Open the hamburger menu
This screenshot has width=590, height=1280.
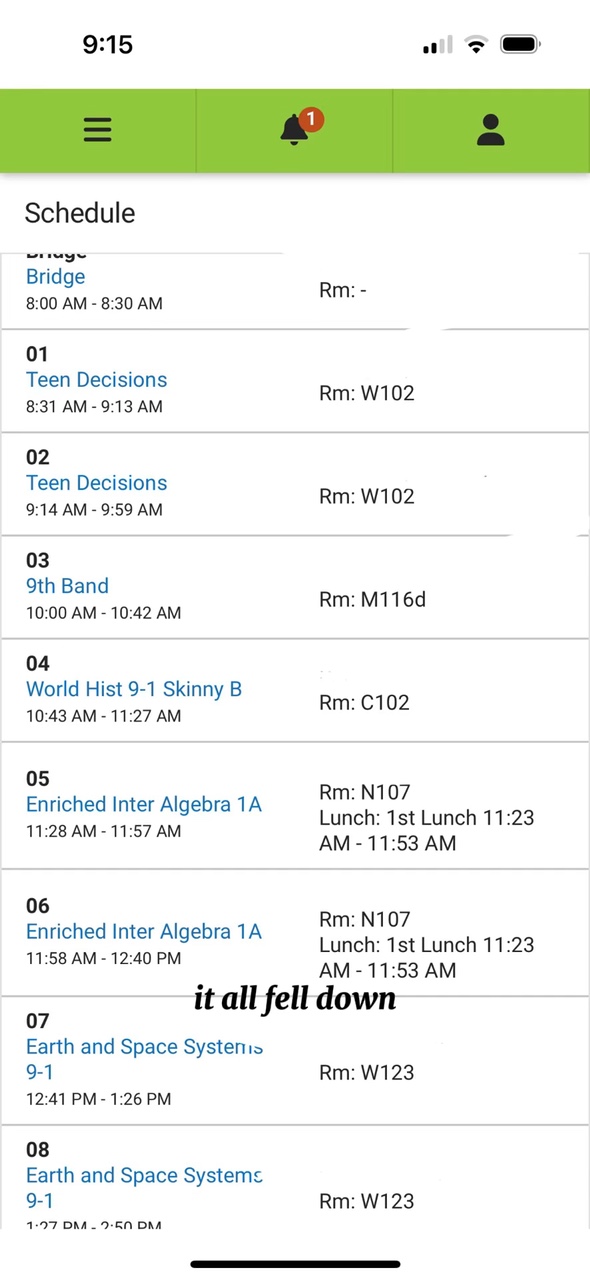coord(97,130)
